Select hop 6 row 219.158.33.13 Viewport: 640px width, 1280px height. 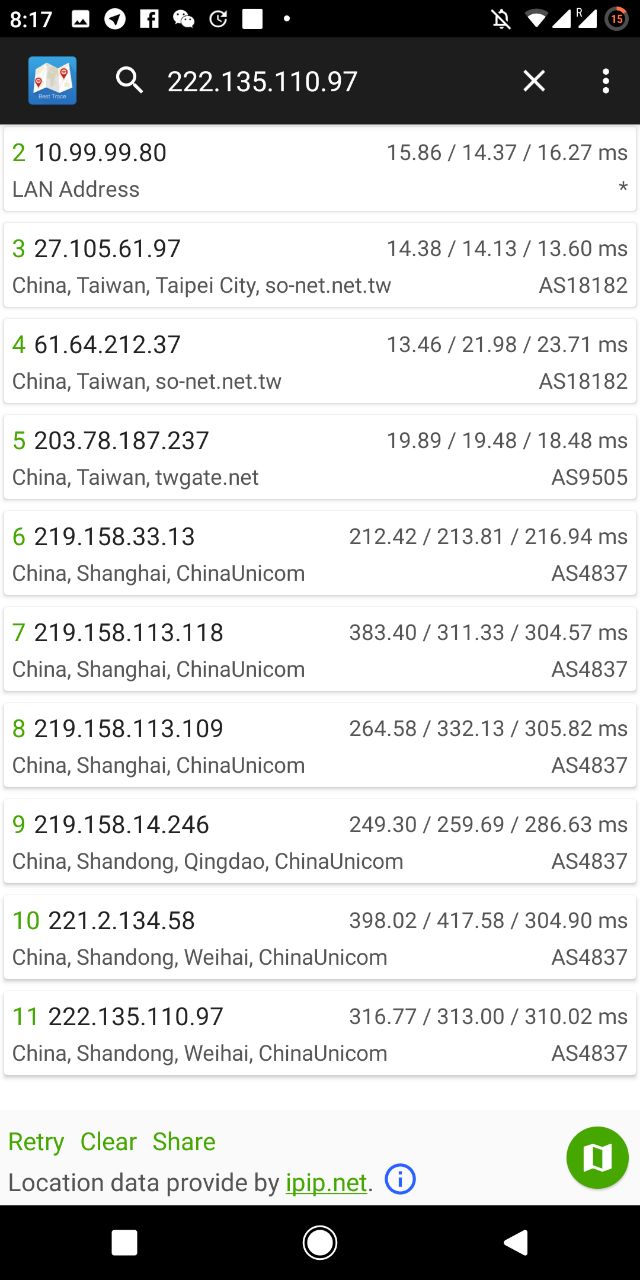320,553
